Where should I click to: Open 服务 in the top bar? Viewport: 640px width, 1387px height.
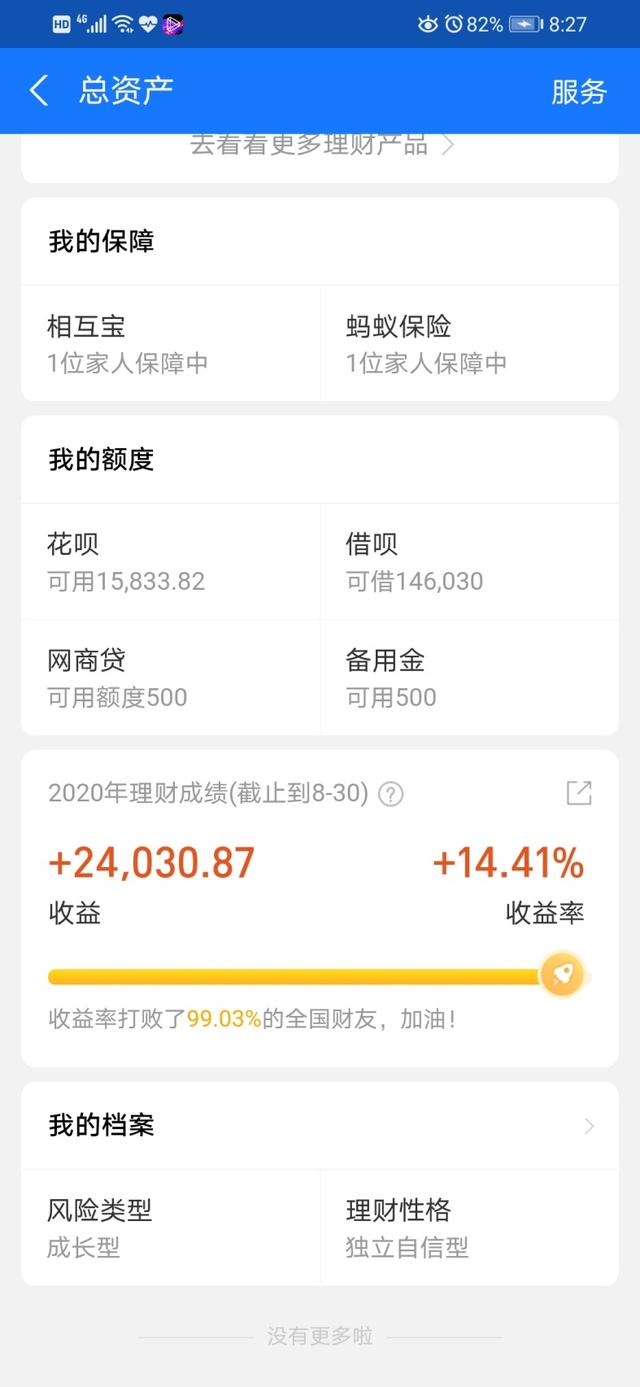tap(579, 91)
